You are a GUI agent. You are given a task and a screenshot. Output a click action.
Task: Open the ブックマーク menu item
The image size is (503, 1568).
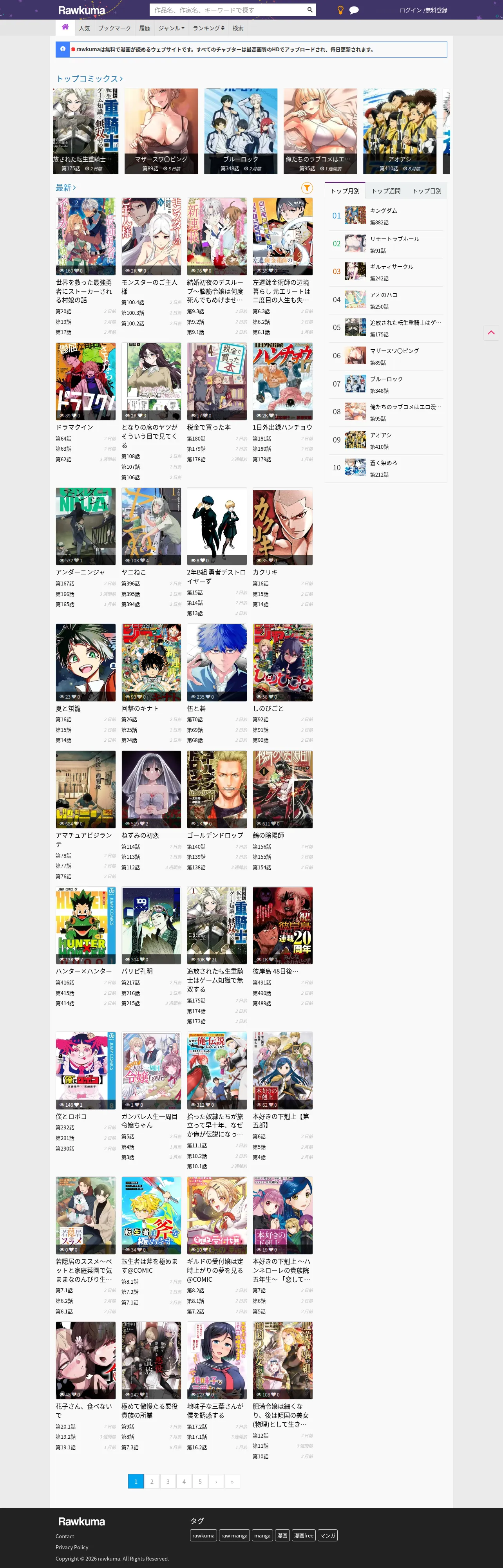tap(114, 28)
